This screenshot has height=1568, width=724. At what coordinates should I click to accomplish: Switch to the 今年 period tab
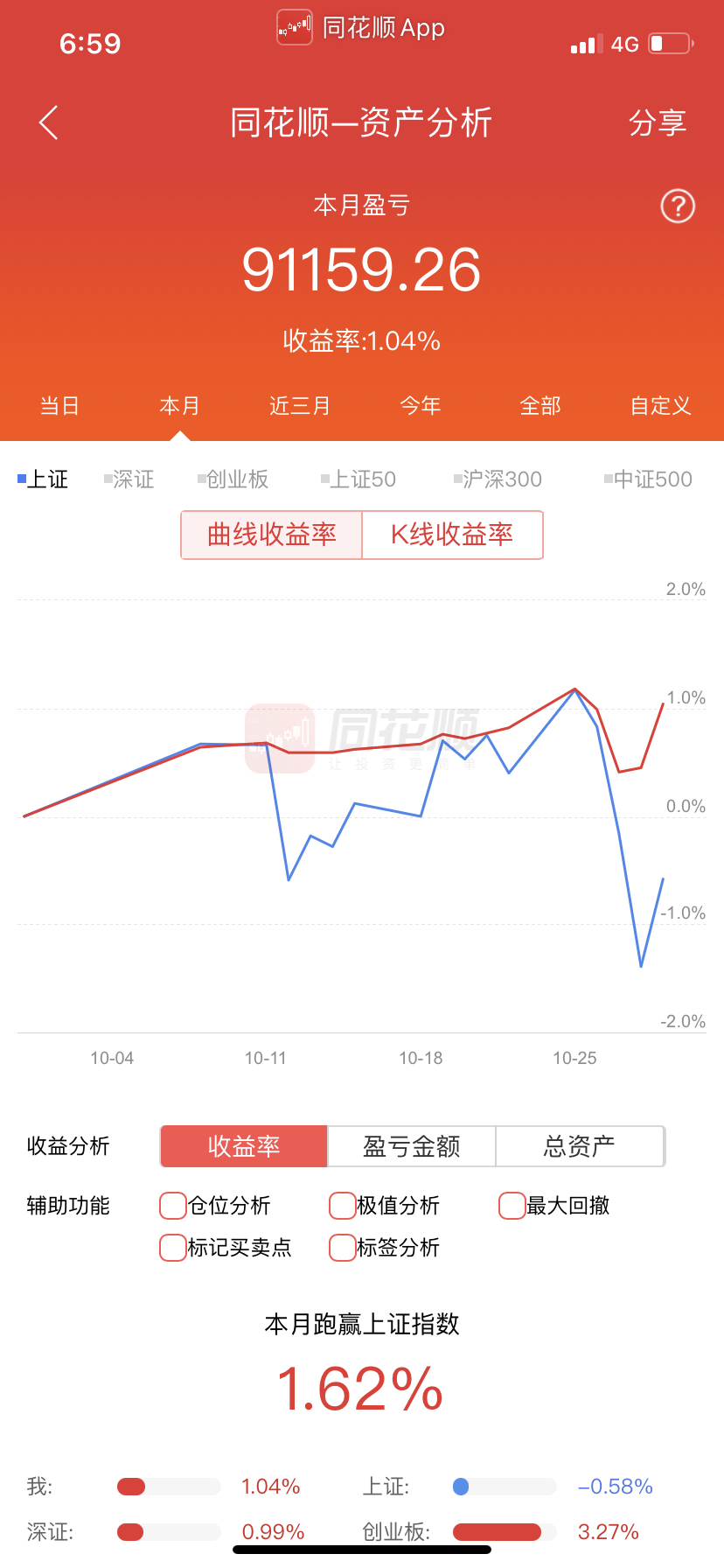click(x=421, y=406)
